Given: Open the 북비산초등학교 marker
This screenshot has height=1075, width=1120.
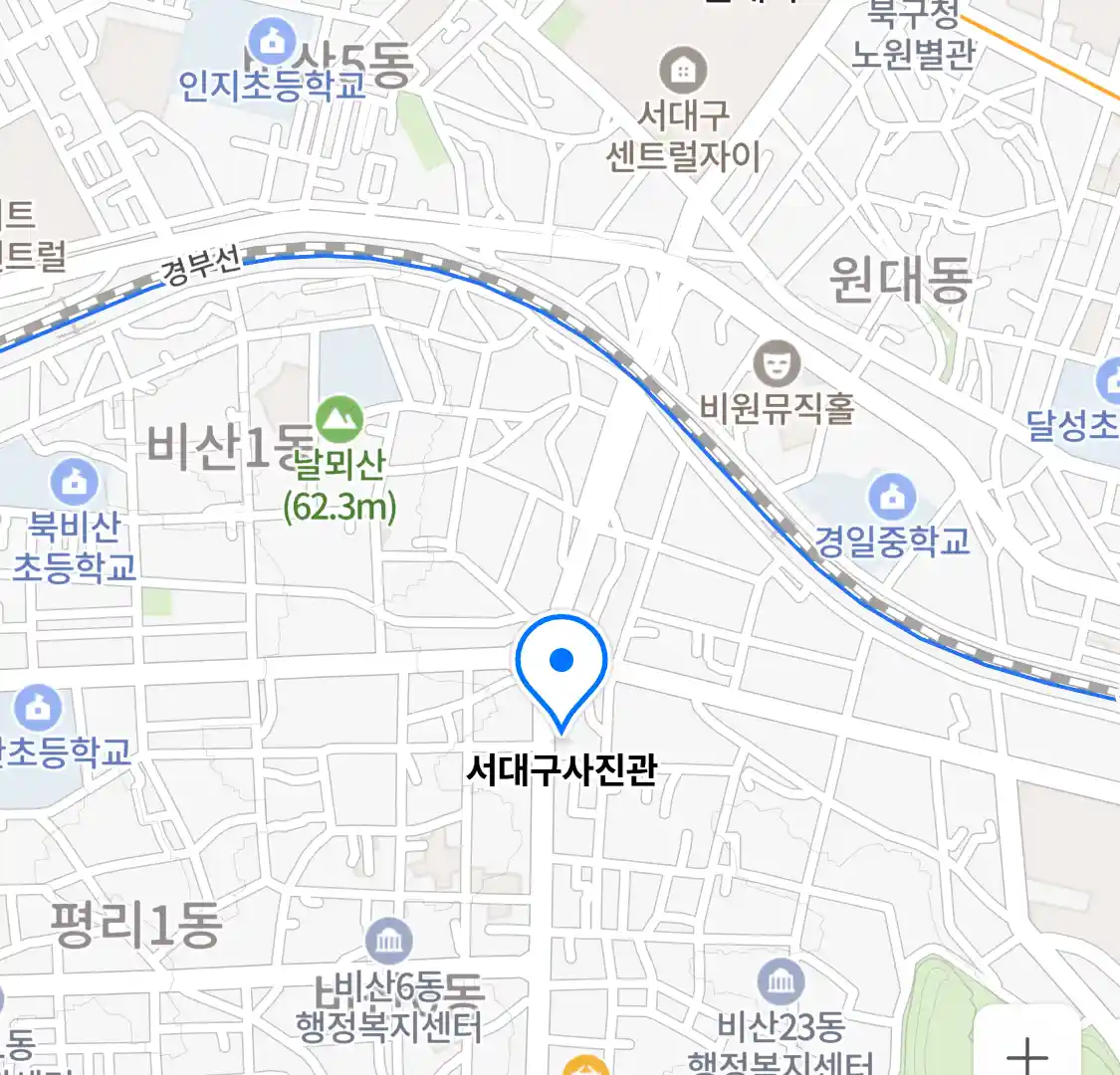Looking at the screenshot, I should pyautogui.click(x=74, y=484).
